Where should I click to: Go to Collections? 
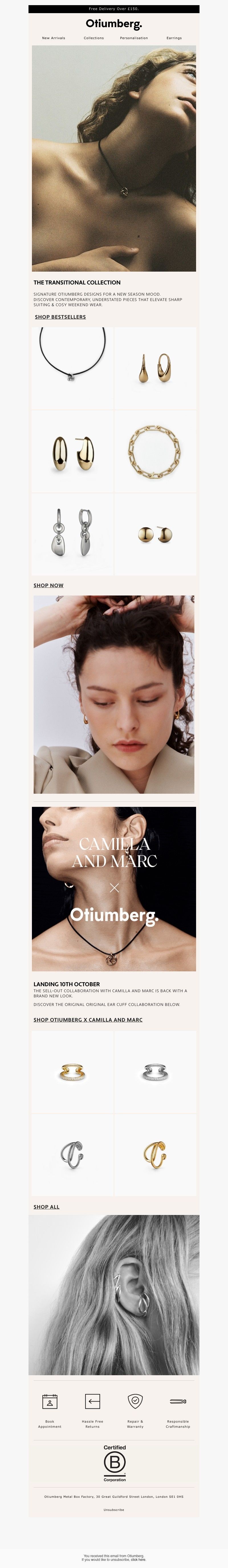tap(94, 38)
